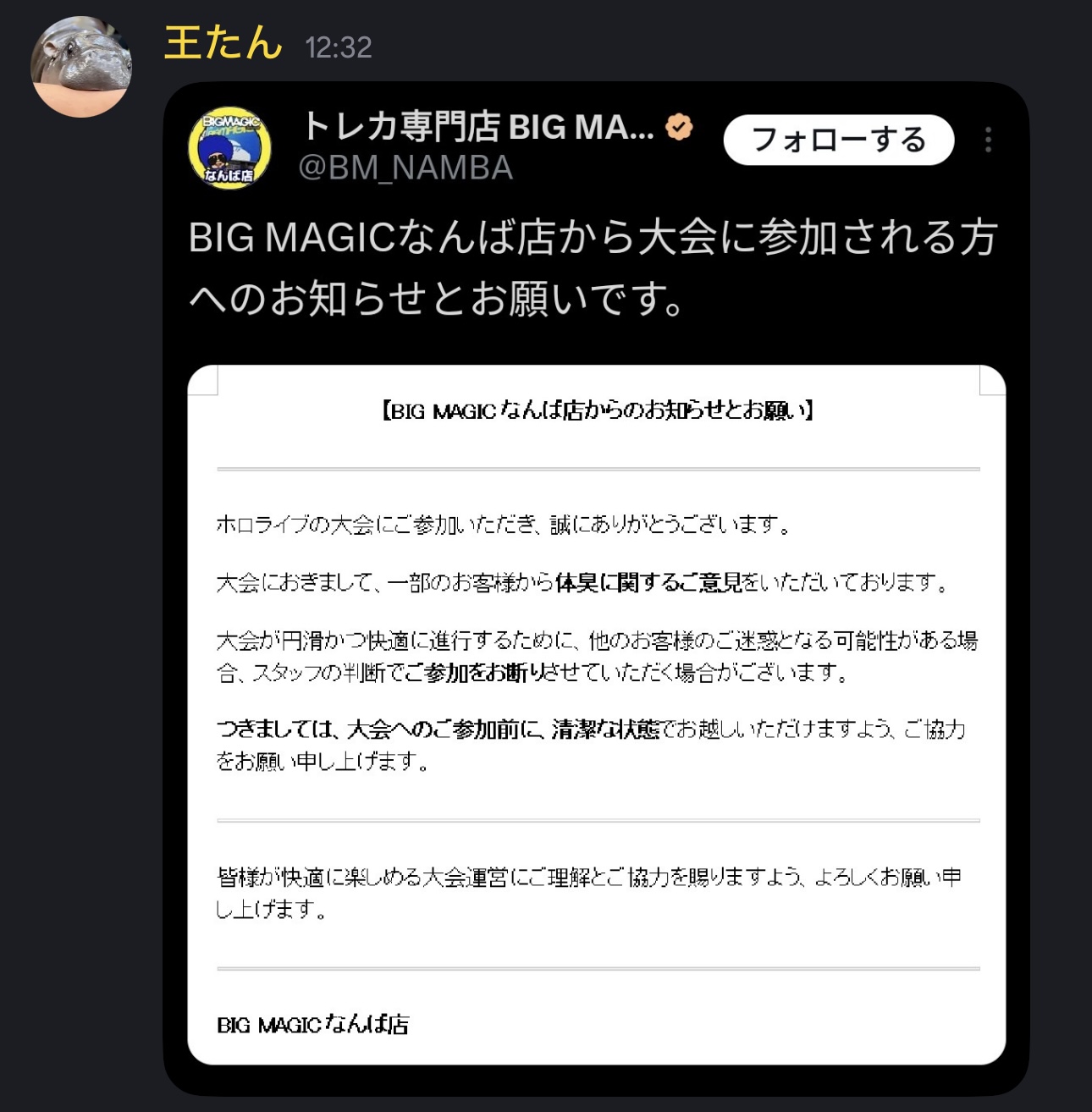Open the @BM_NAMBA account profile
1092x1112 pixels.
click(x=405, y=168)
